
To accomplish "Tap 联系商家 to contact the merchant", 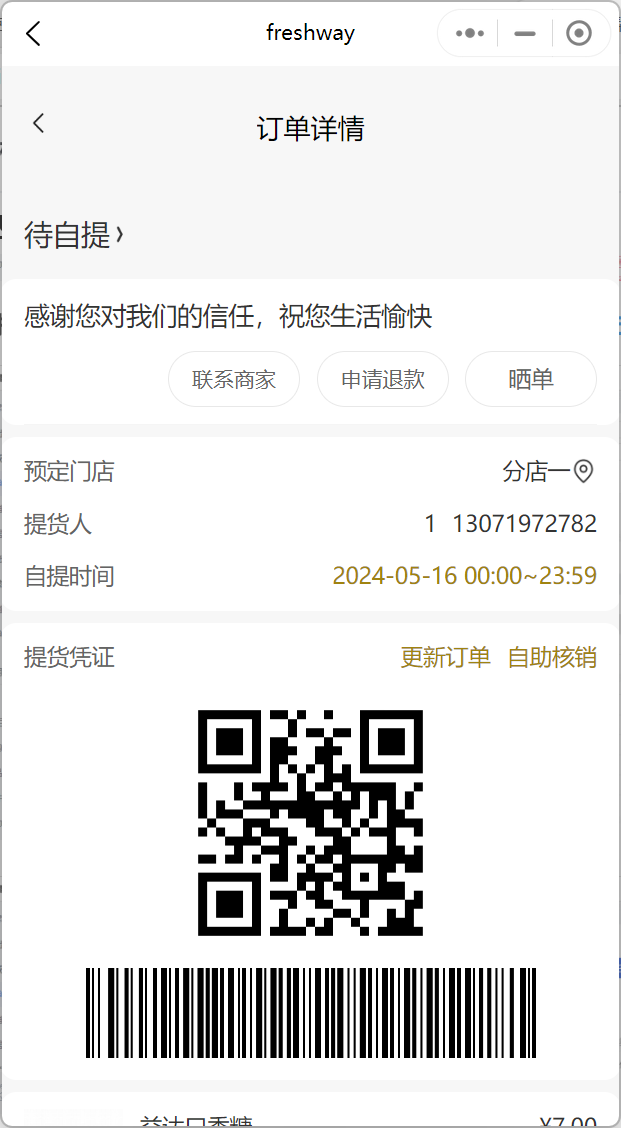I will (234, 379).
